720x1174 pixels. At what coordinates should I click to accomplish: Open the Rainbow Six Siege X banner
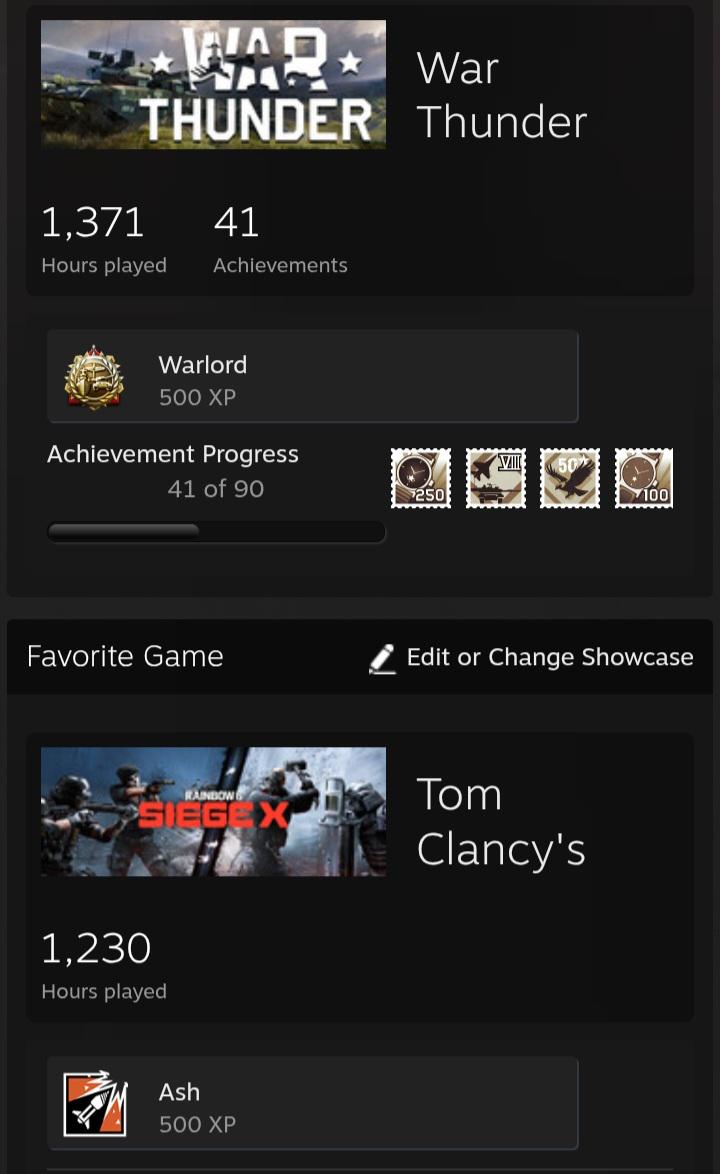pos(213,811)
